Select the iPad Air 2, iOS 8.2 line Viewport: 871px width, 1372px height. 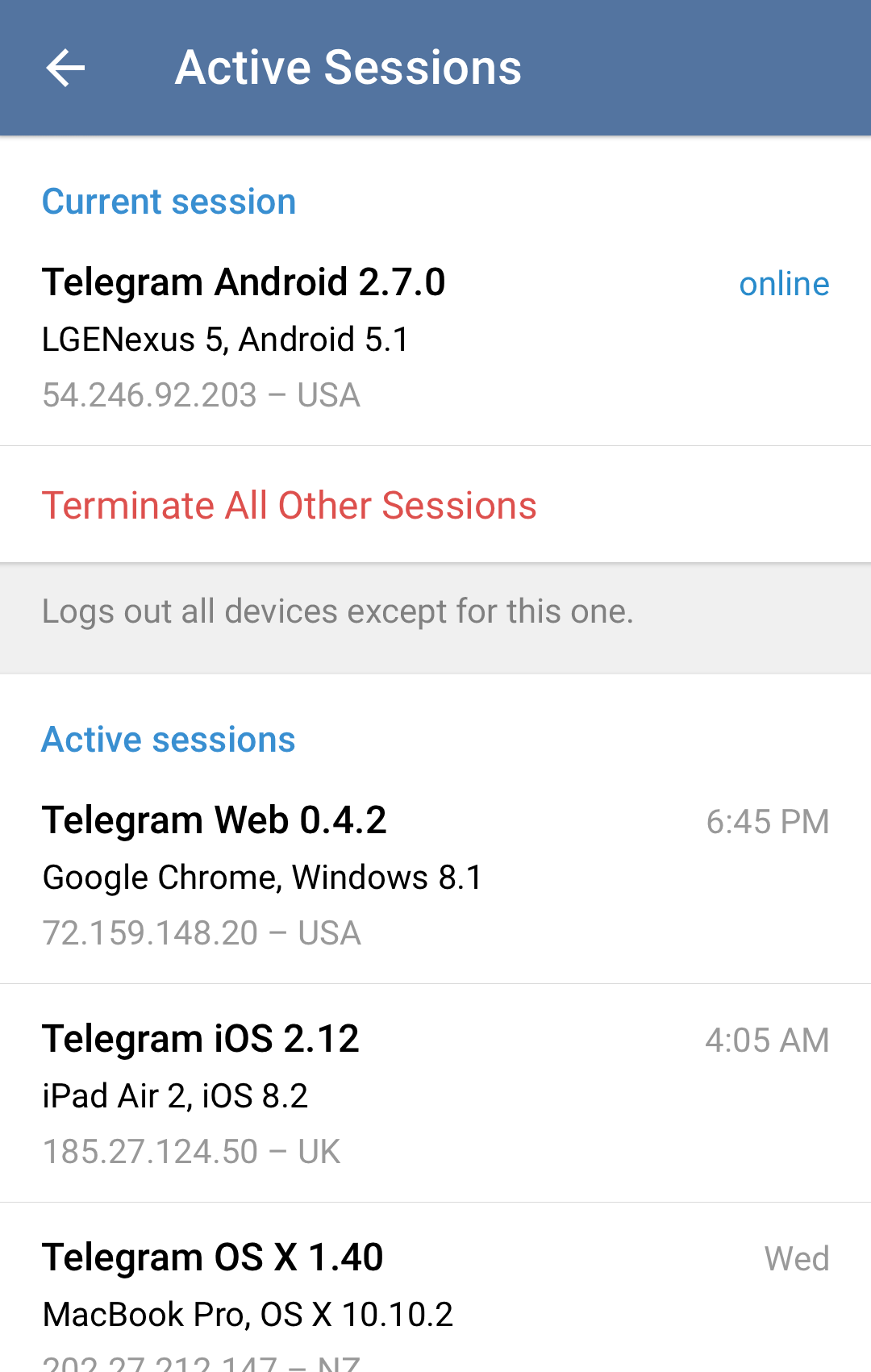tap(176, 1095)
